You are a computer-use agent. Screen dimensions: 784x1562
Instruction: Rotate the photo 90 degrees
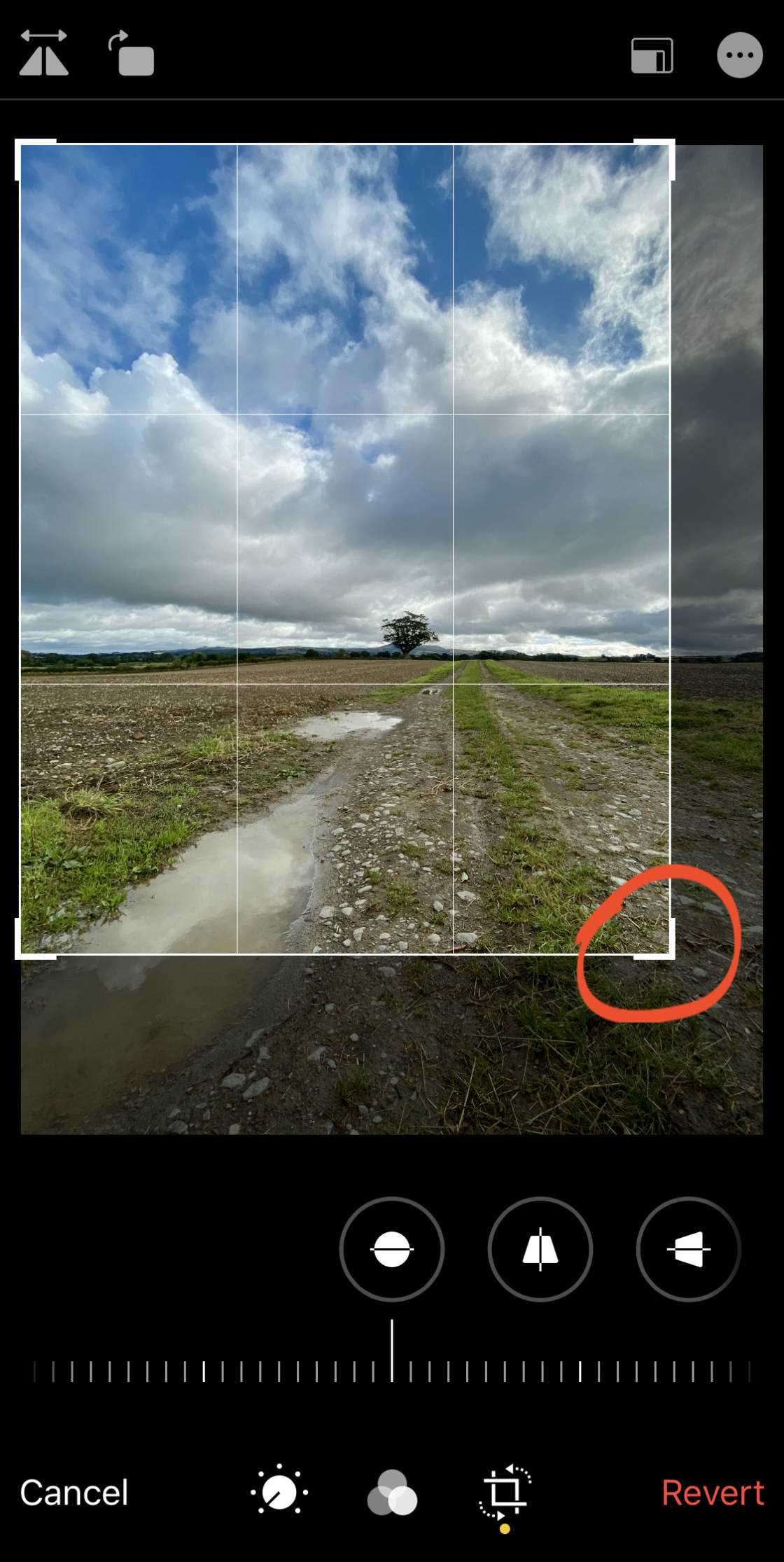point(132,53)
